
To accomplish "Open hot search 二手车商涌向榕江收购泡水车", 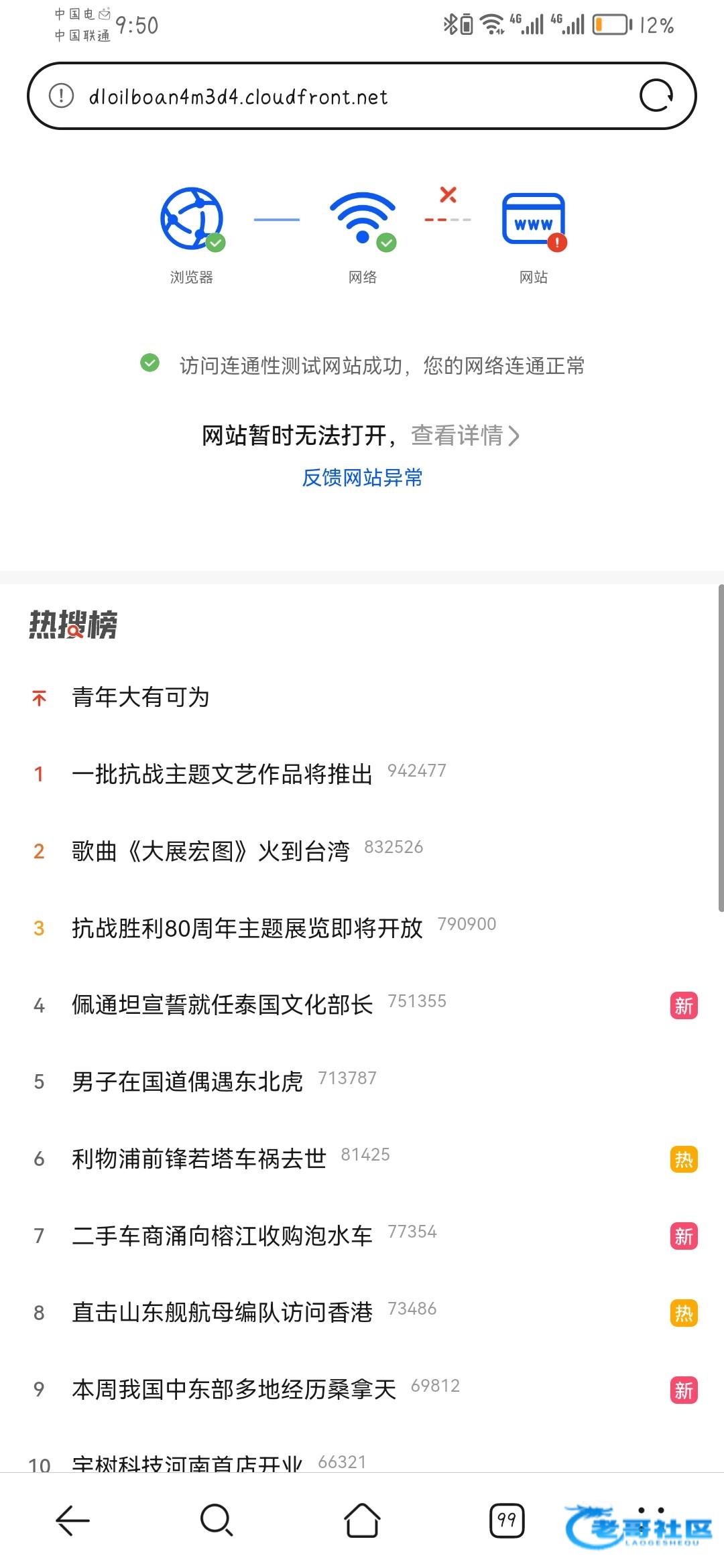I will point(222,1236).
